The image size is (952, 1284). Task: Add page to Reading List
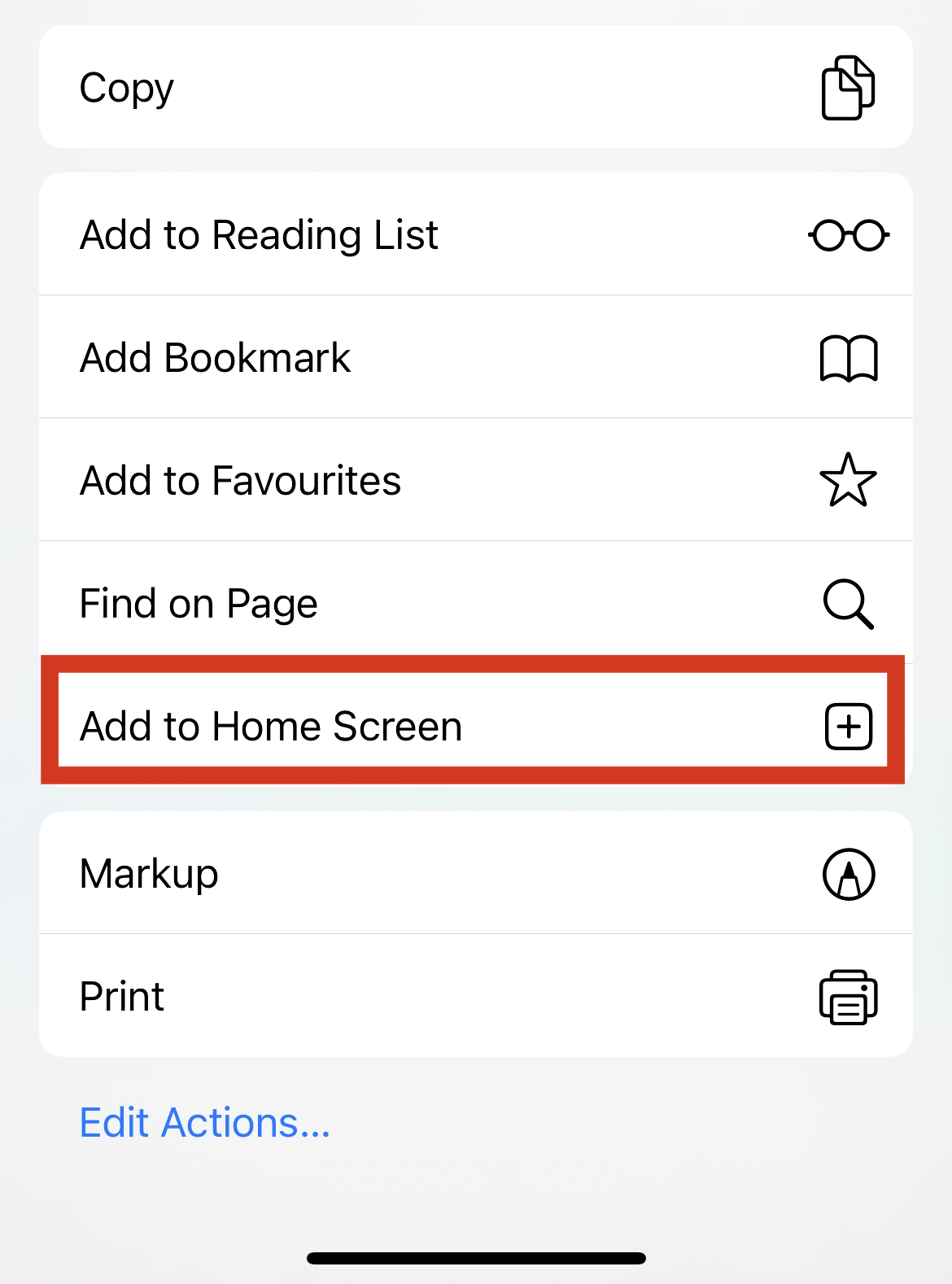click(475, 235)
